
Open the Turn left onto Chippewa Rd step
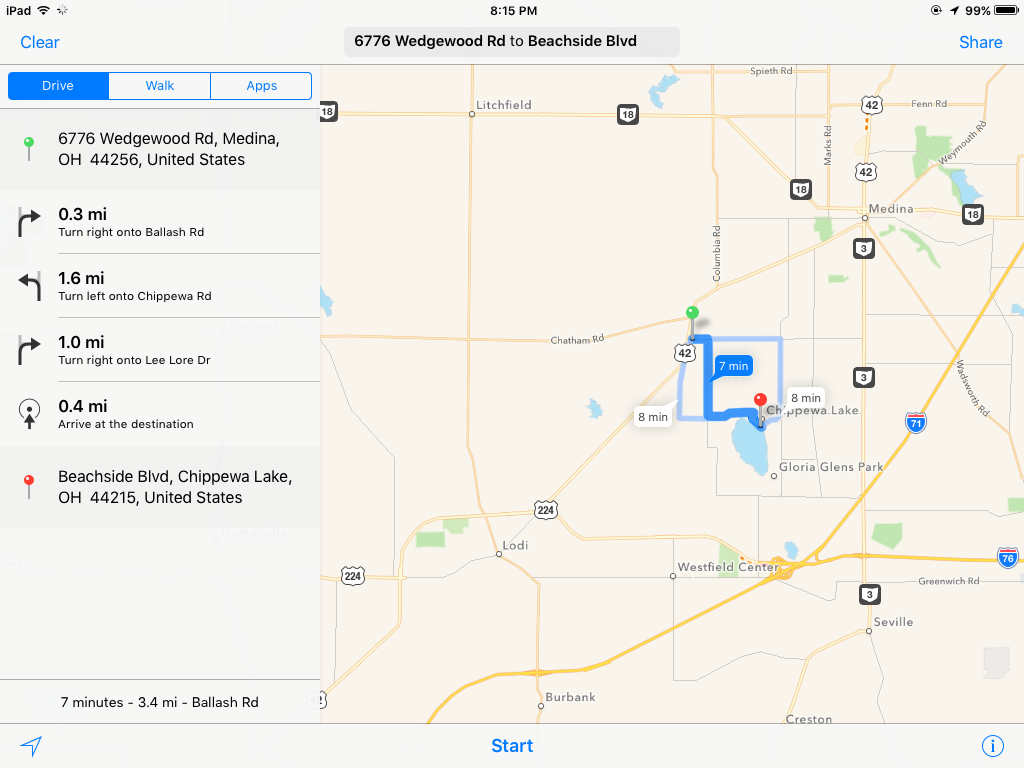[x=160, y=286]
